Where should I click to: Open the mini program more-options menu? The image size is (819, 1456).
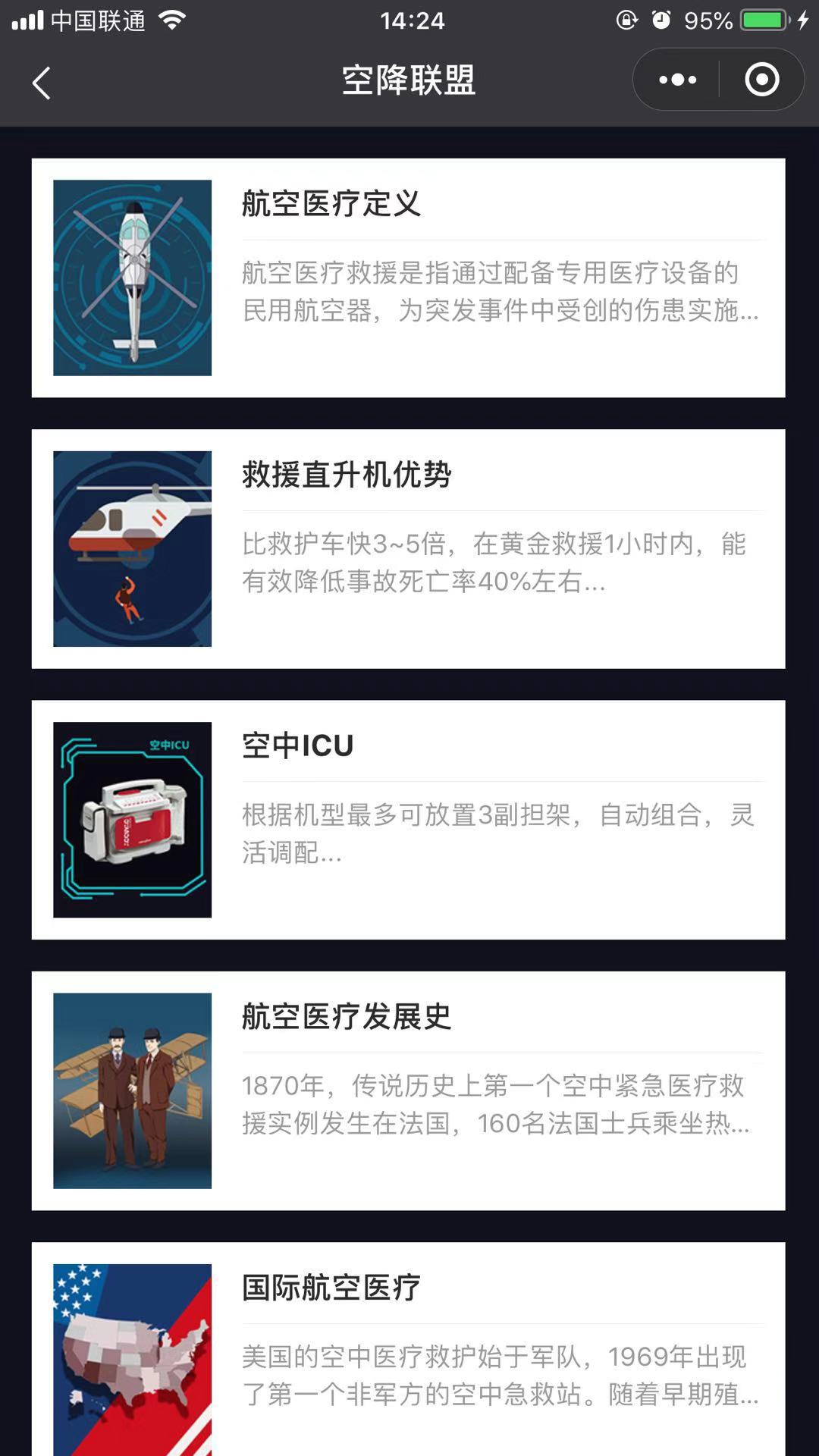677,80
